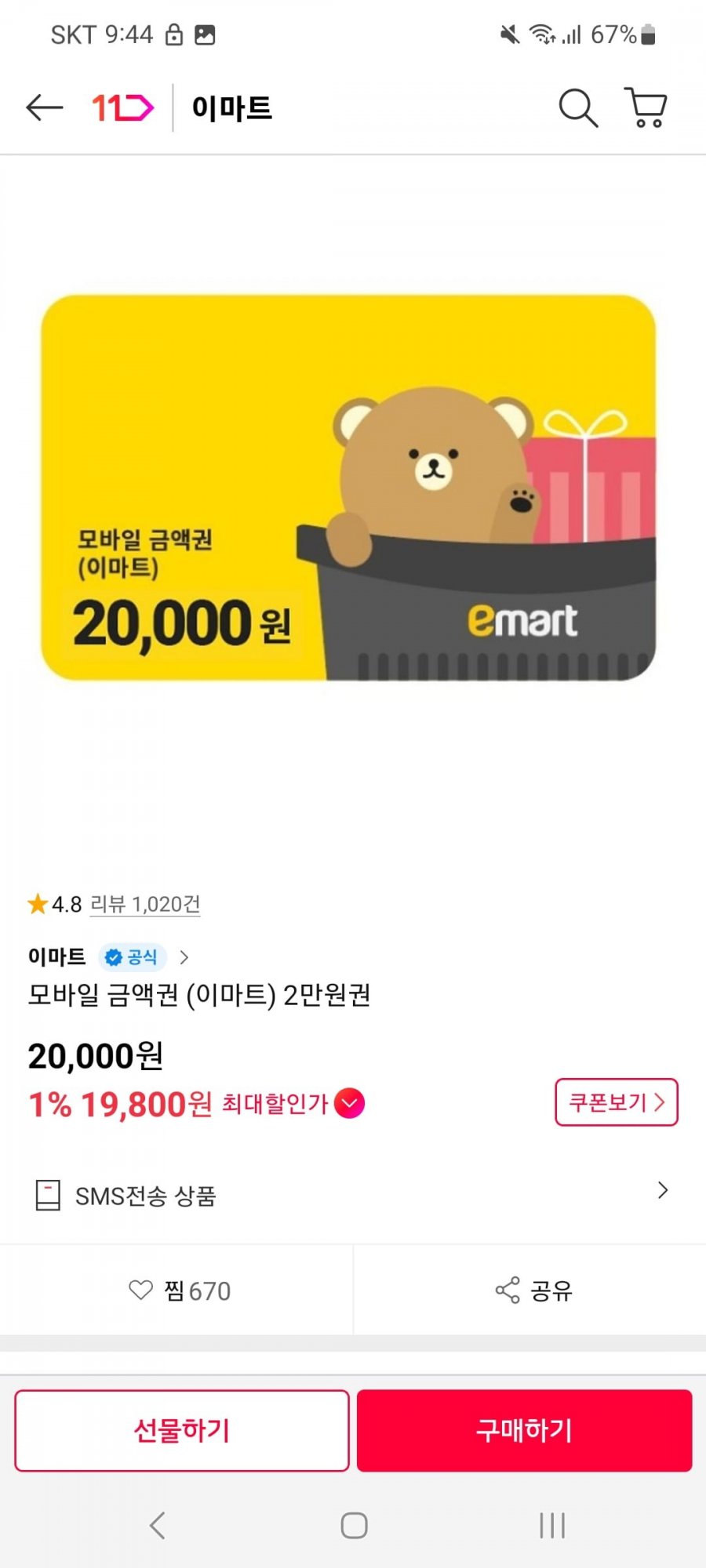View the emart gift card image

coord(348,487)
